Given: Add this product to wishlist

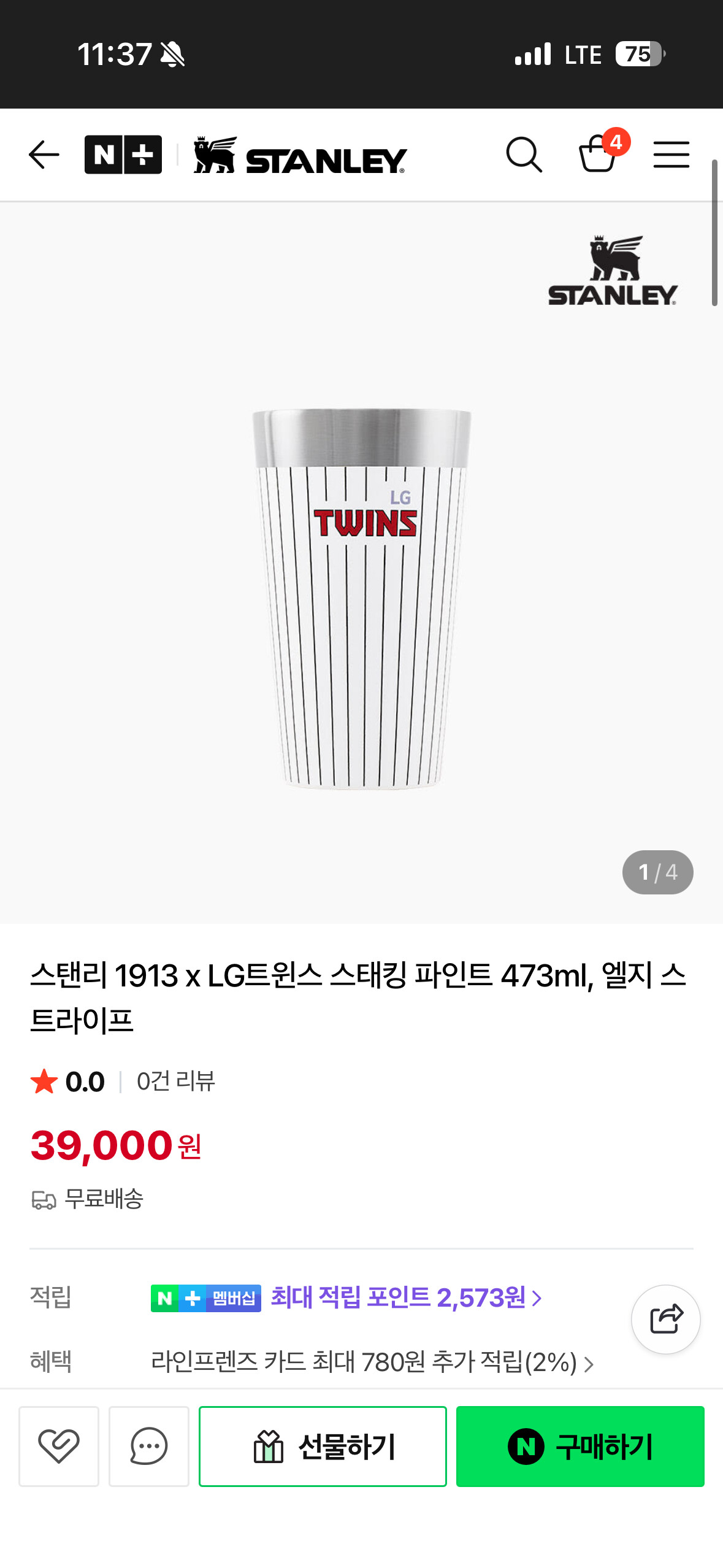Looking at the screenshot, I should [59, 1446].
